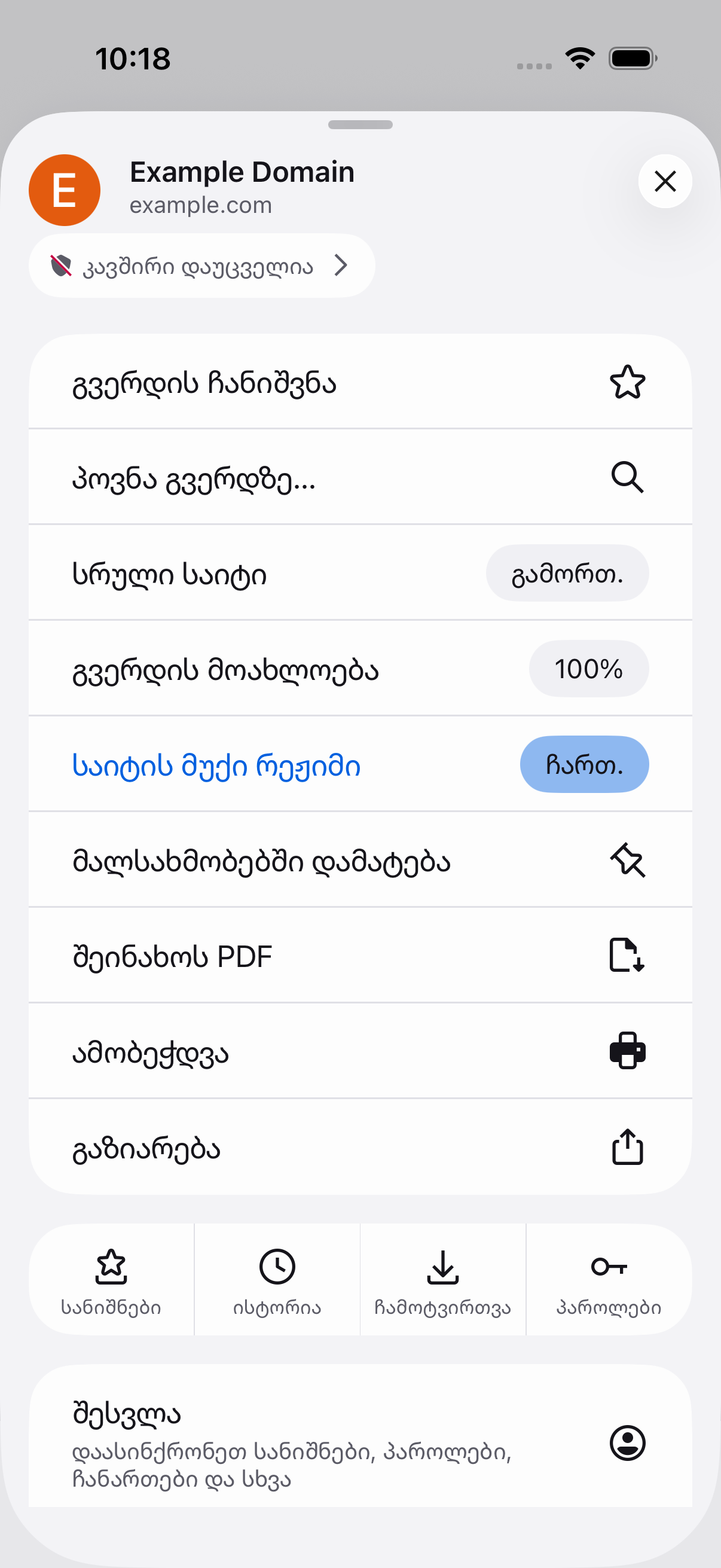721x1568 pixels.
Task: Open the კავშირი დაუცველია connection details
Action: pos(201,266)
